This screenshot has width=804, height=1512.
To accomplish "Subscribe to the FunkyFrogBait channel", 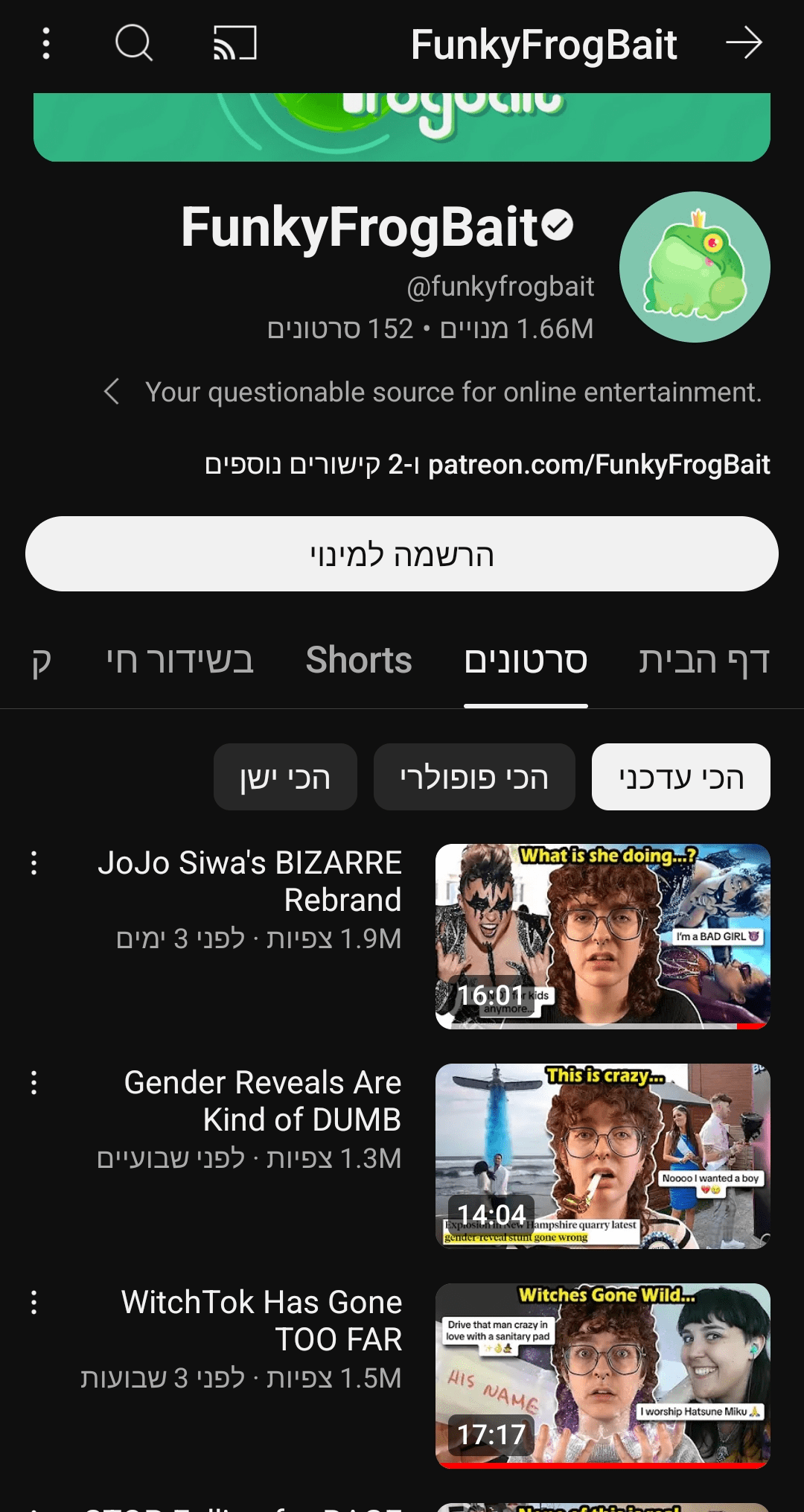I will click(x=402, y=554).
